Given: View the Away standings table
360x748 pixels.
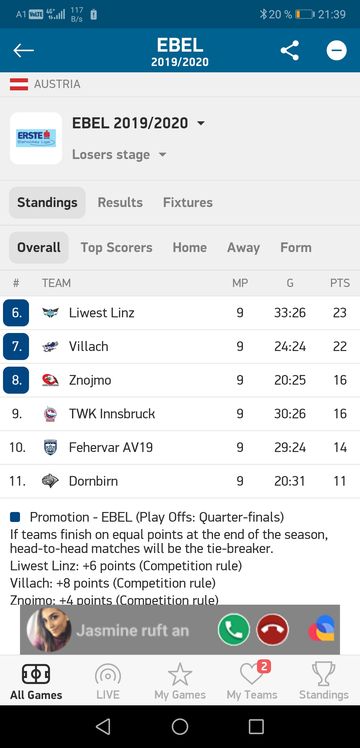Looking at the screenshot, I should (243, 248).
